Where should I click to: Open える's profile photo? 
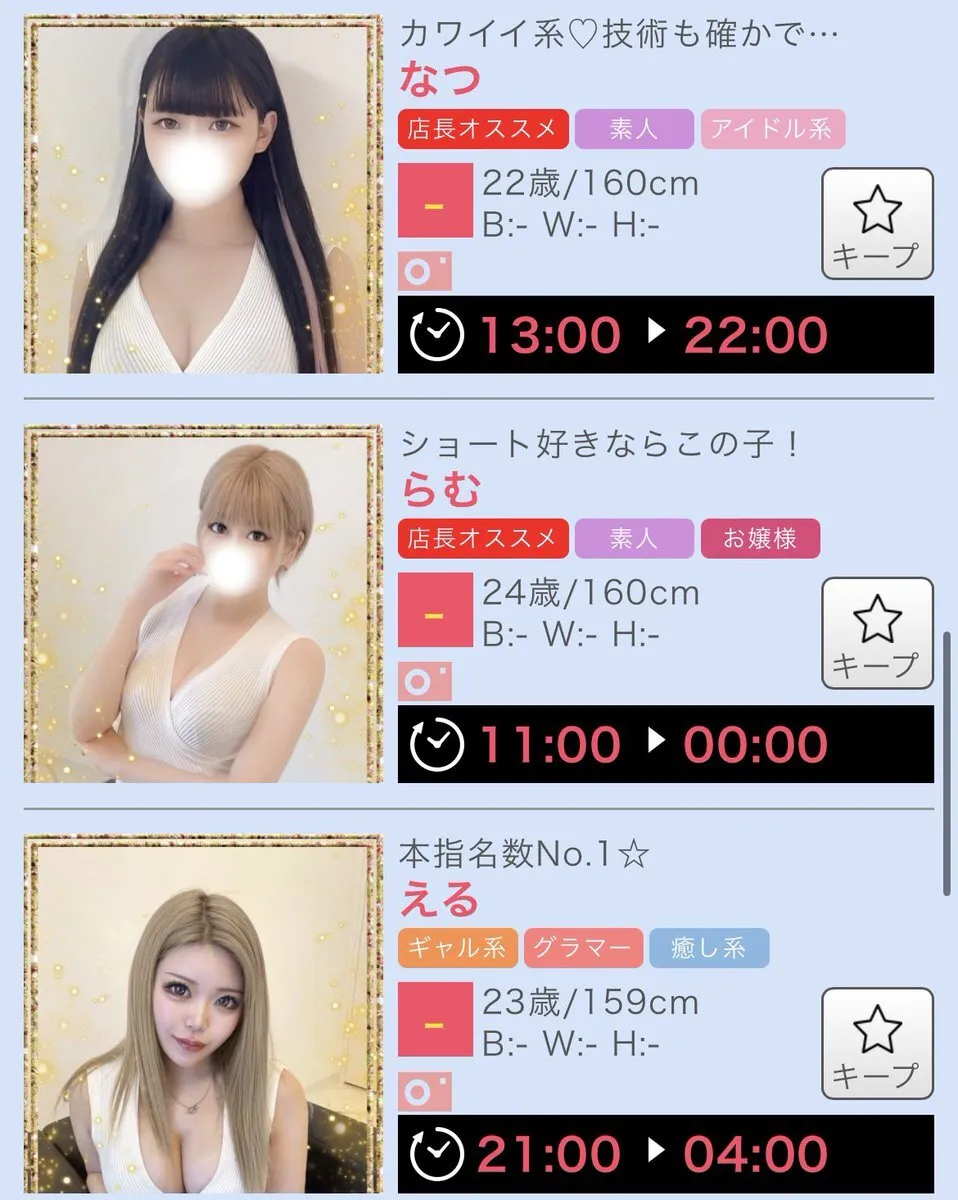click(x=204, y=1015)
